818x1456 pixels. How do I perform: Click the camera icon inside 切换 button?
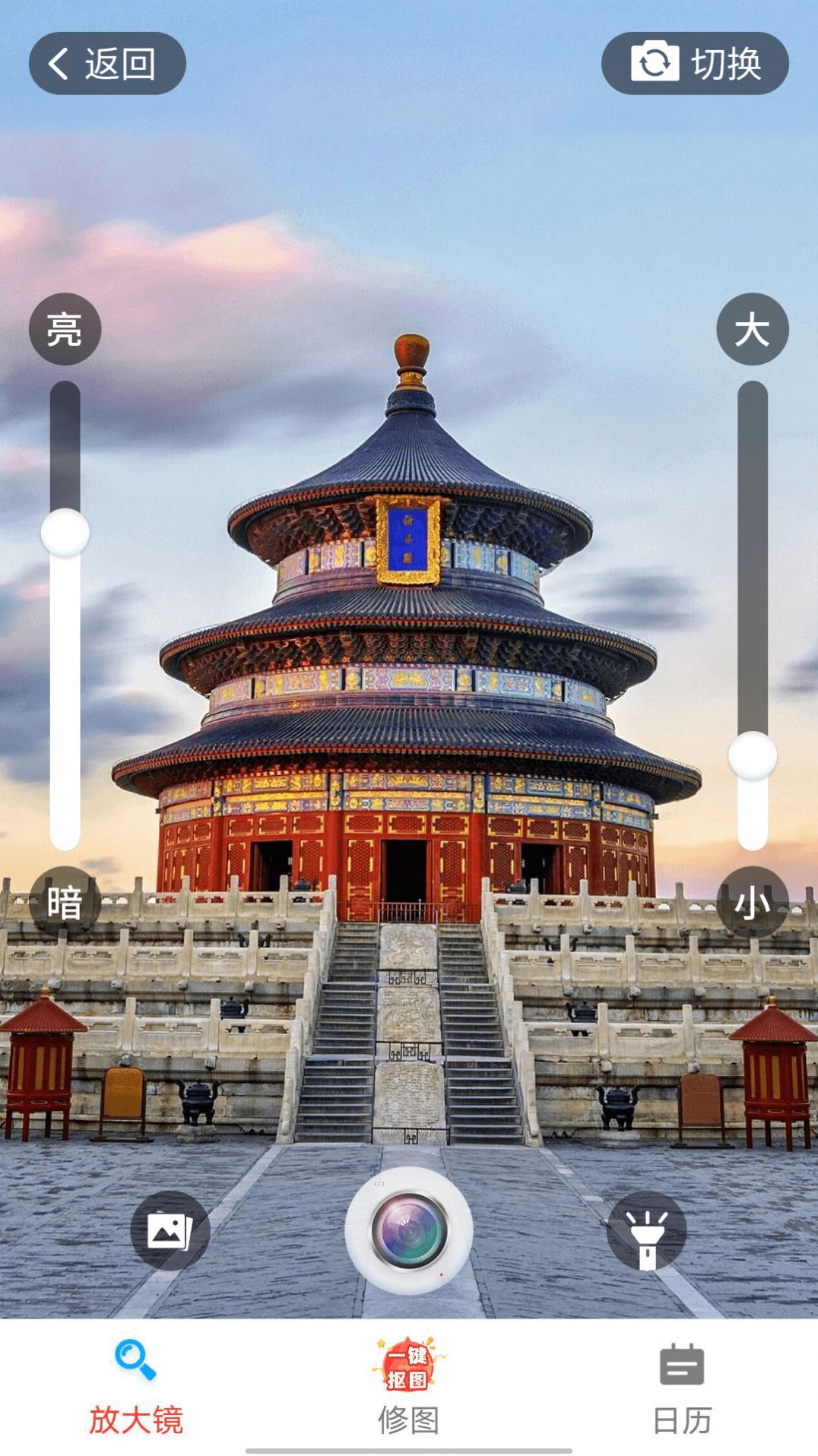[x=655, y=65]
